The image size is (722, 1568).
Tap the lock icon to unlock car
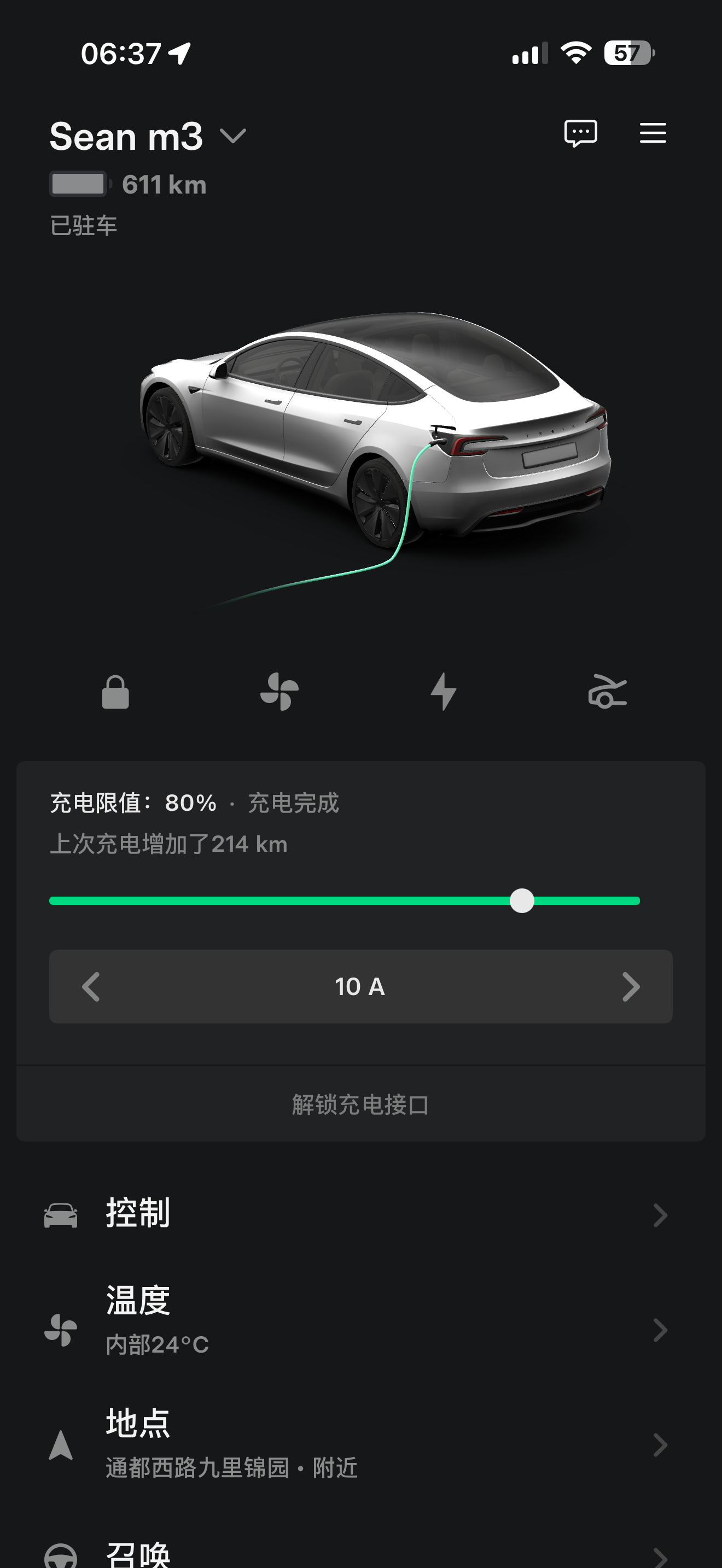coord(115,693)
